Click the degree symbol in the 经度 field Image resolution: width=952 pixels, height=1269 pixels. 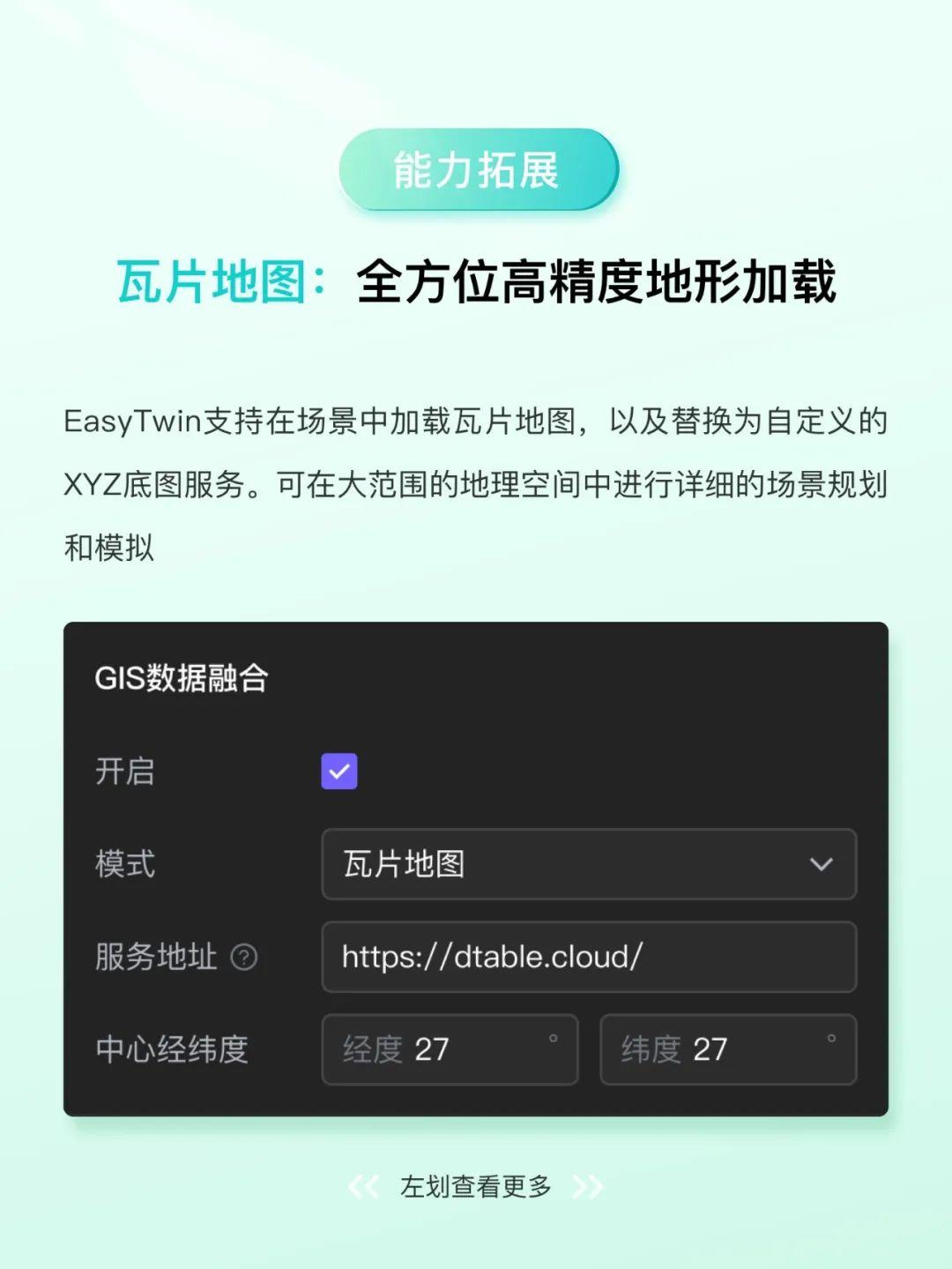coord(553,1039)
